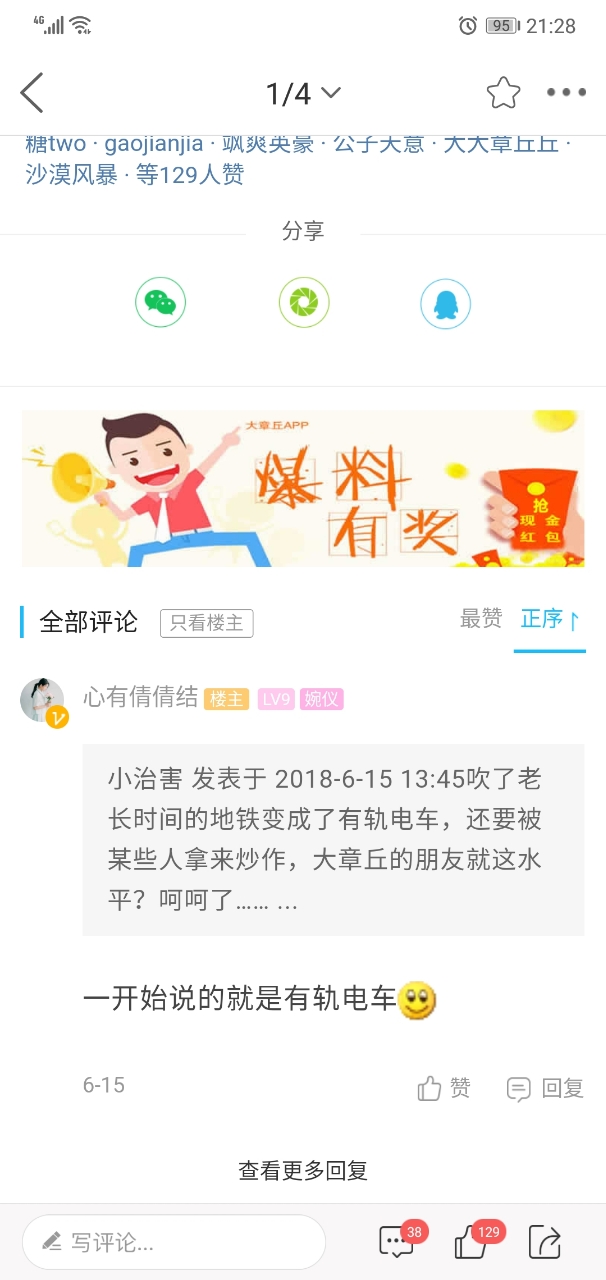Image resolution: width=606 pixels, height=1280 pixels.
Task: Share the post to WeChat Moments
Action: (x=303, y=303)
